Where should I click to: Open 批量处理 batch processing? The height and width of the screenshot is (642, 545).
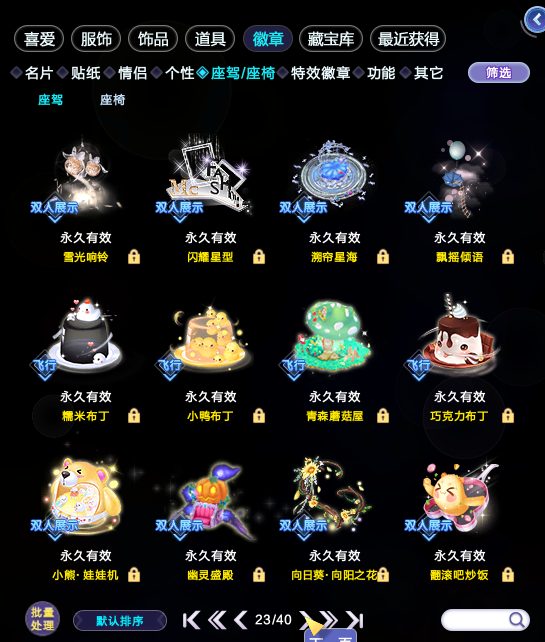click(x=42, y=619)
